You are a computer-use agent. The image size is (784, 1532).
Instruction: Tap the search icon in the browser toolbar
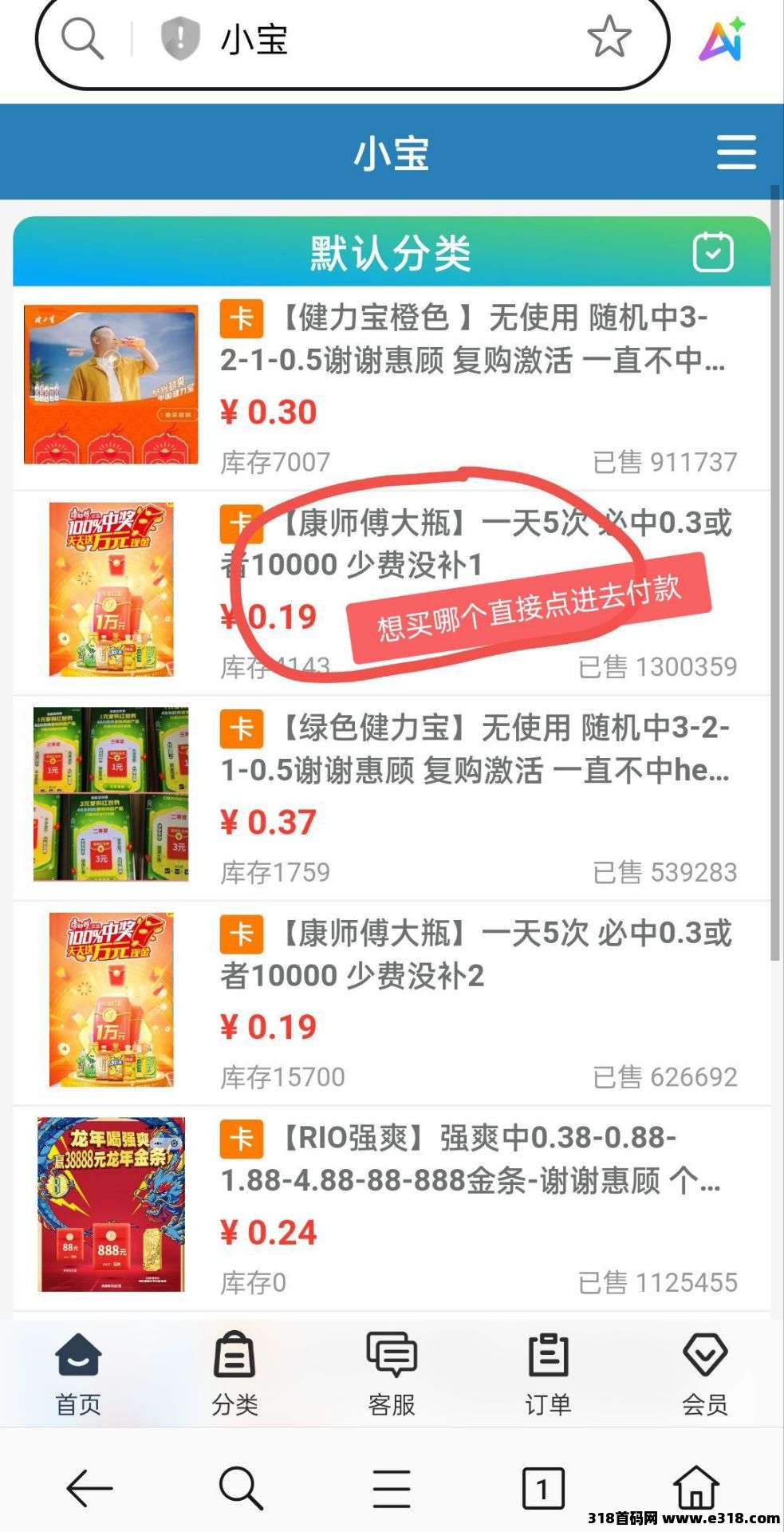(x=240, y=1489)
